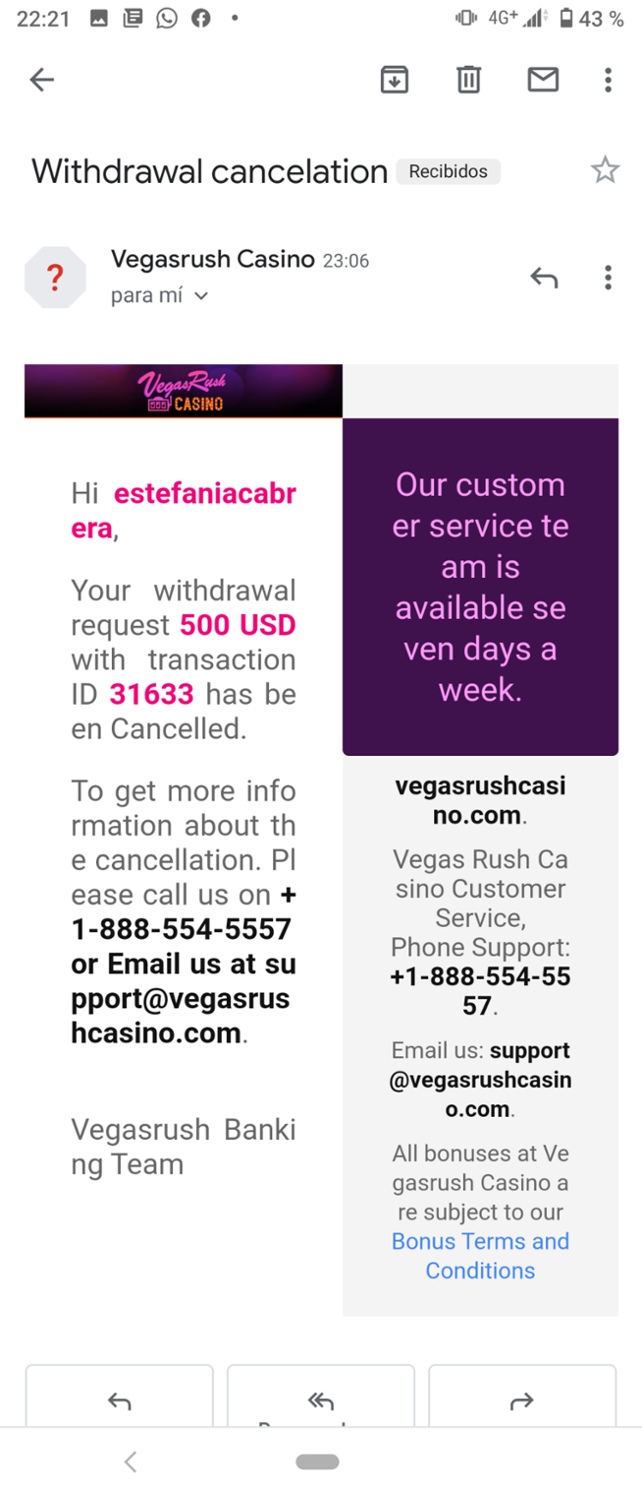Image resolution: width=642 pixels, height=1500 pixels.
Task: Delete this email
Action: coord(468,80)
